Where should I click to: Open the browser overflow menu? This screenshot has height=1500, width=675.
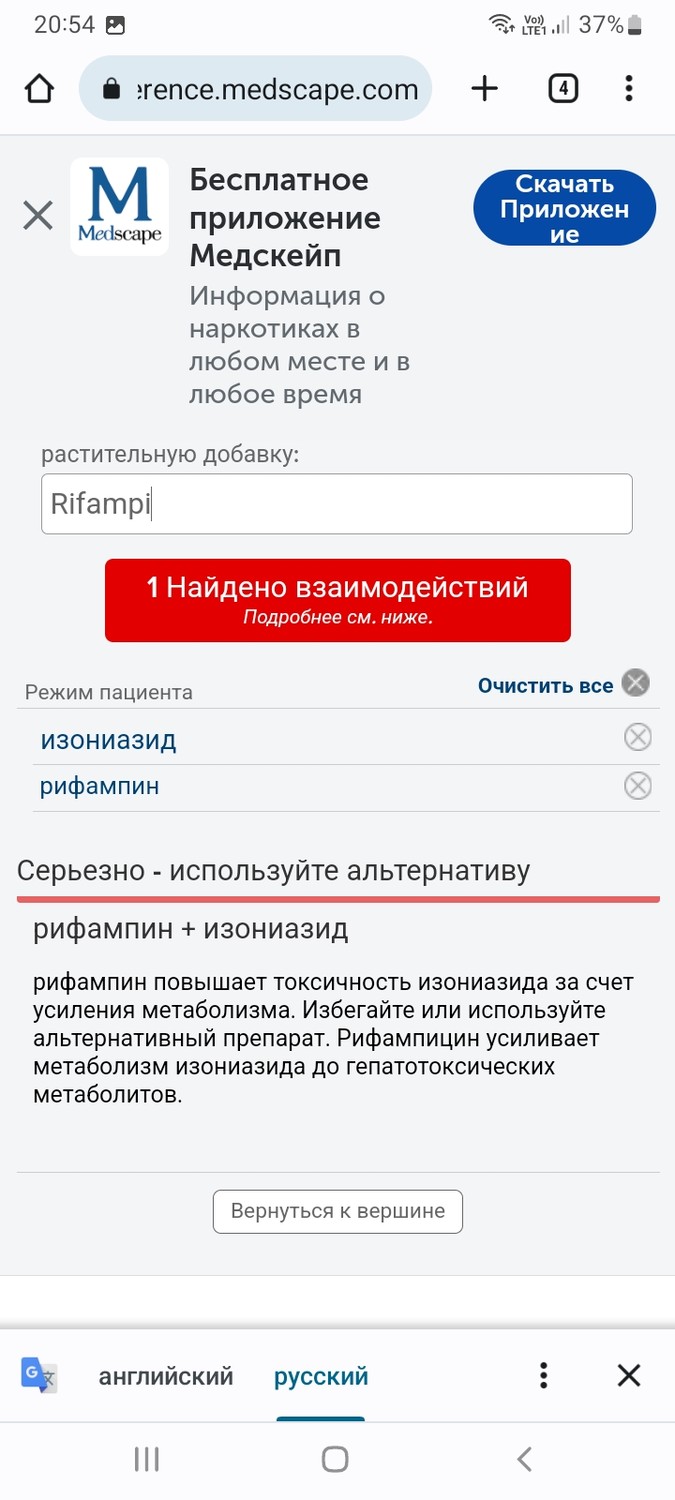pos(629,89)
